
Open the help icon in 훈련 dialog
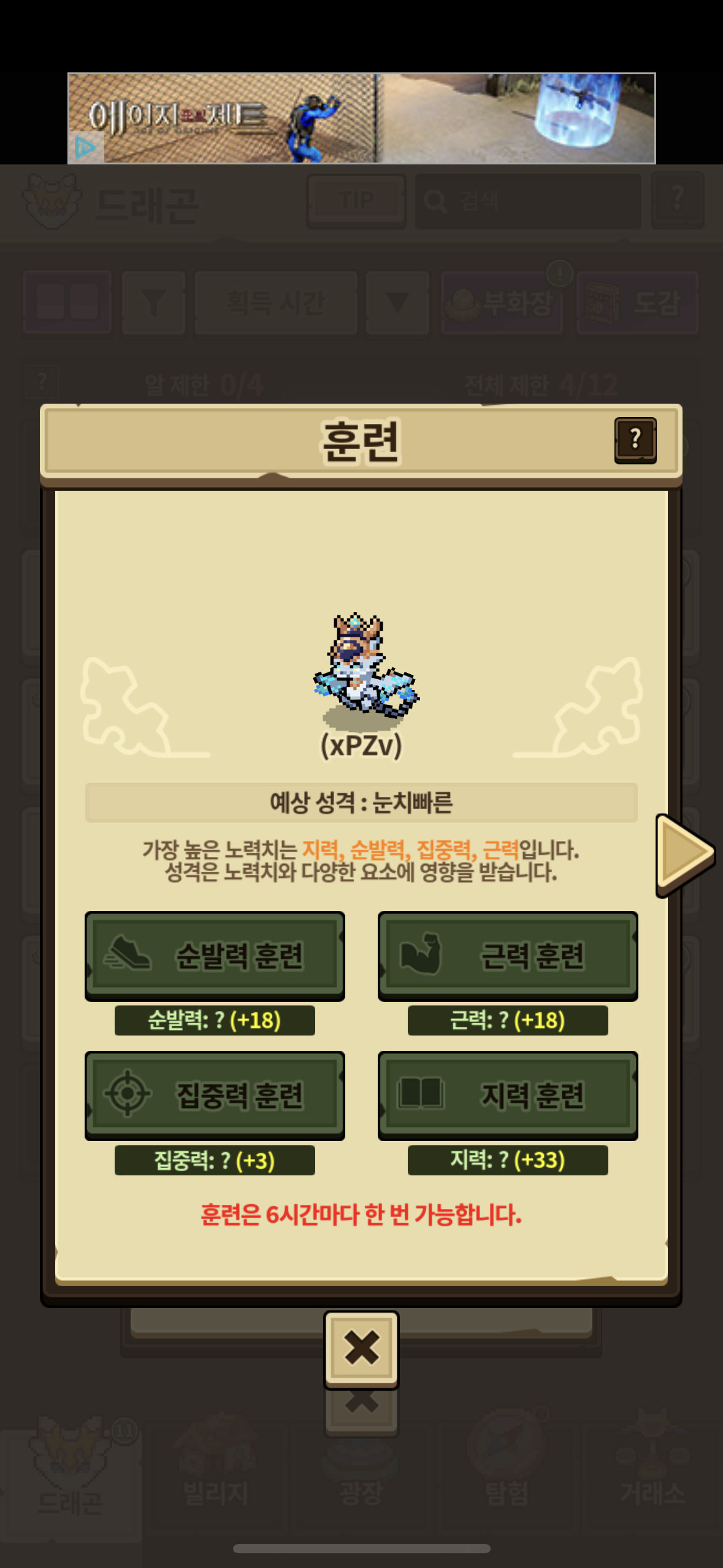[x=635, y=440]
